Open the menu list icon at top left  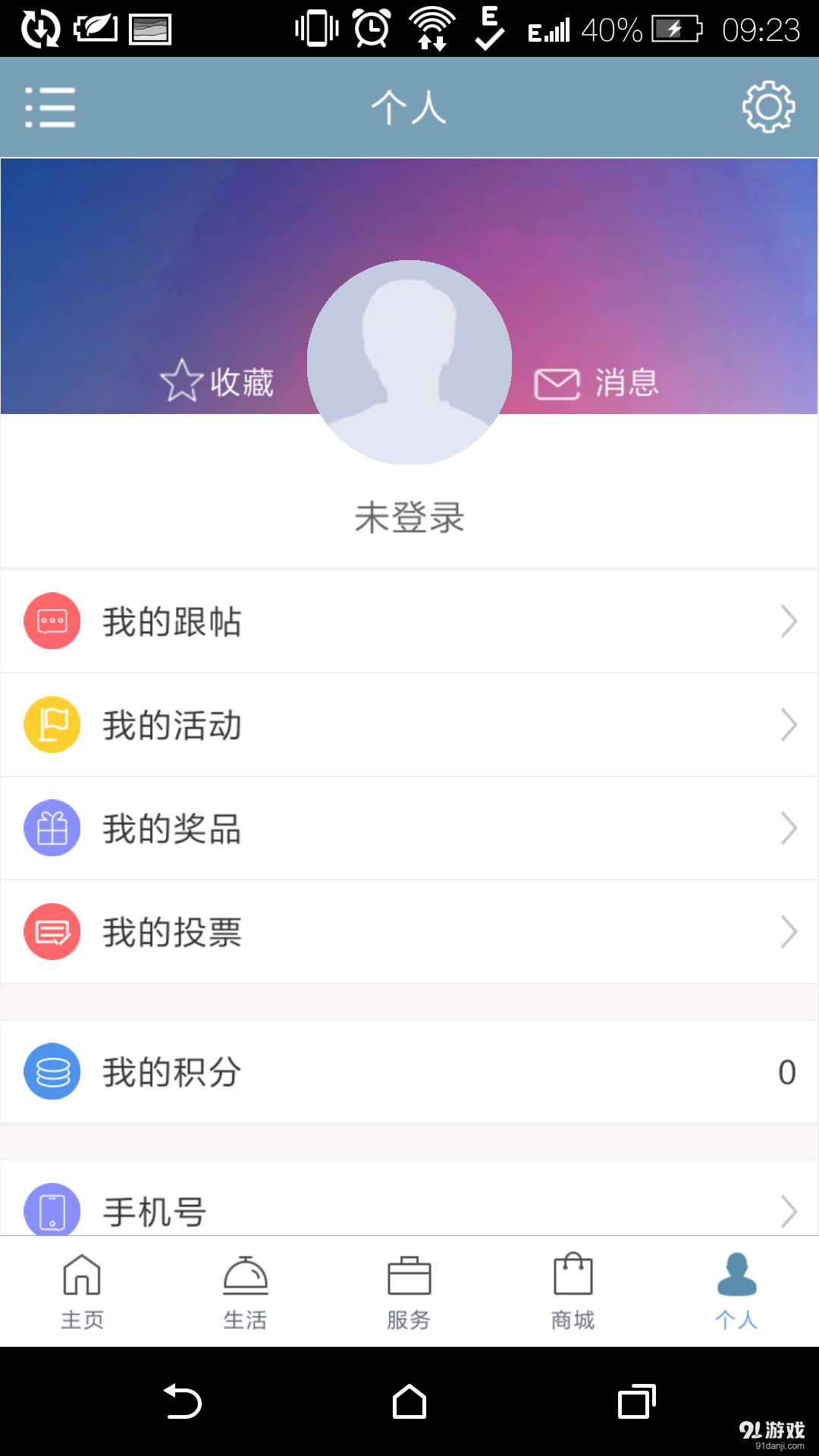pyautogui.click(x=50, y=107)
